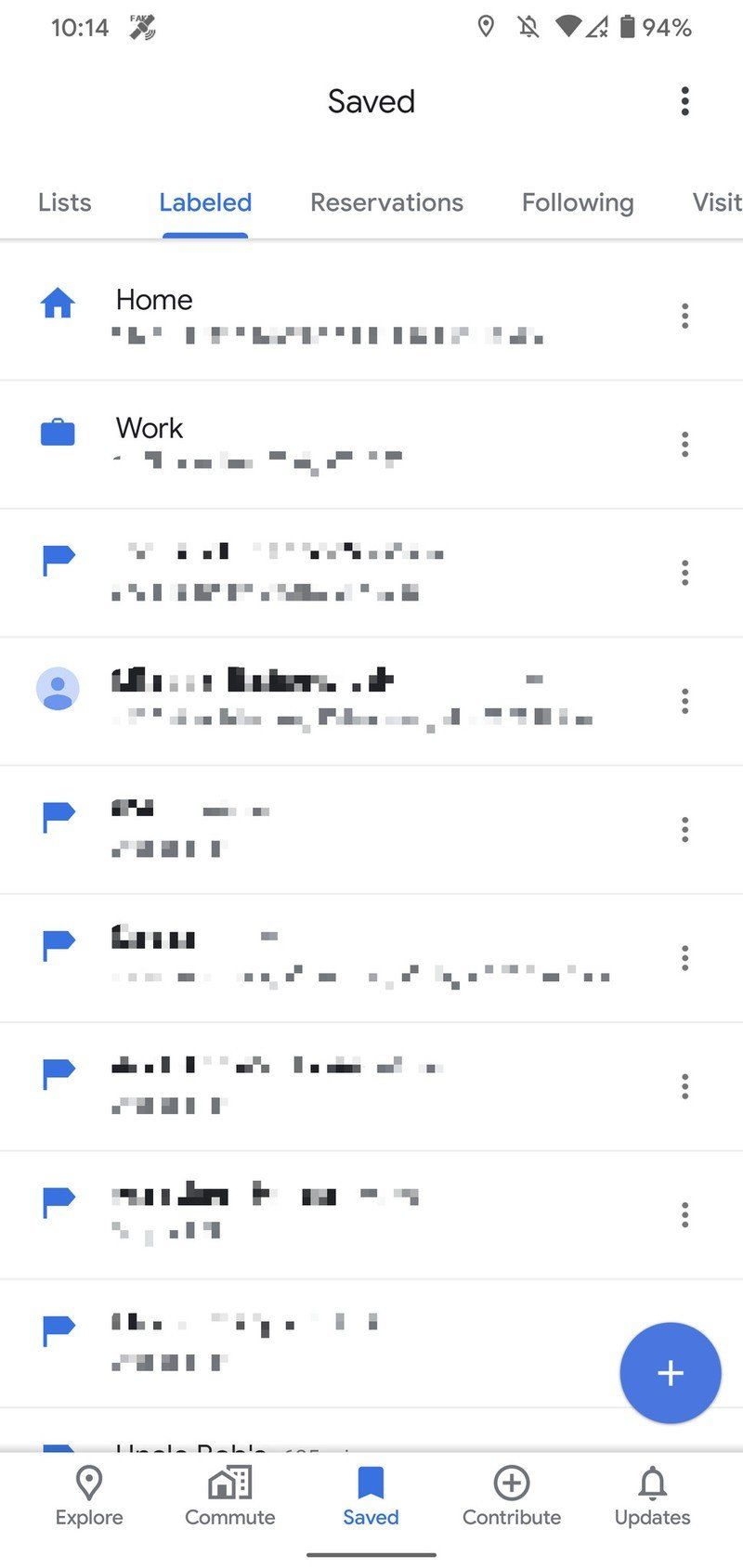
Task: Click the Saved bookmark icon in bottom bar
Action: tap(371, 1478)
